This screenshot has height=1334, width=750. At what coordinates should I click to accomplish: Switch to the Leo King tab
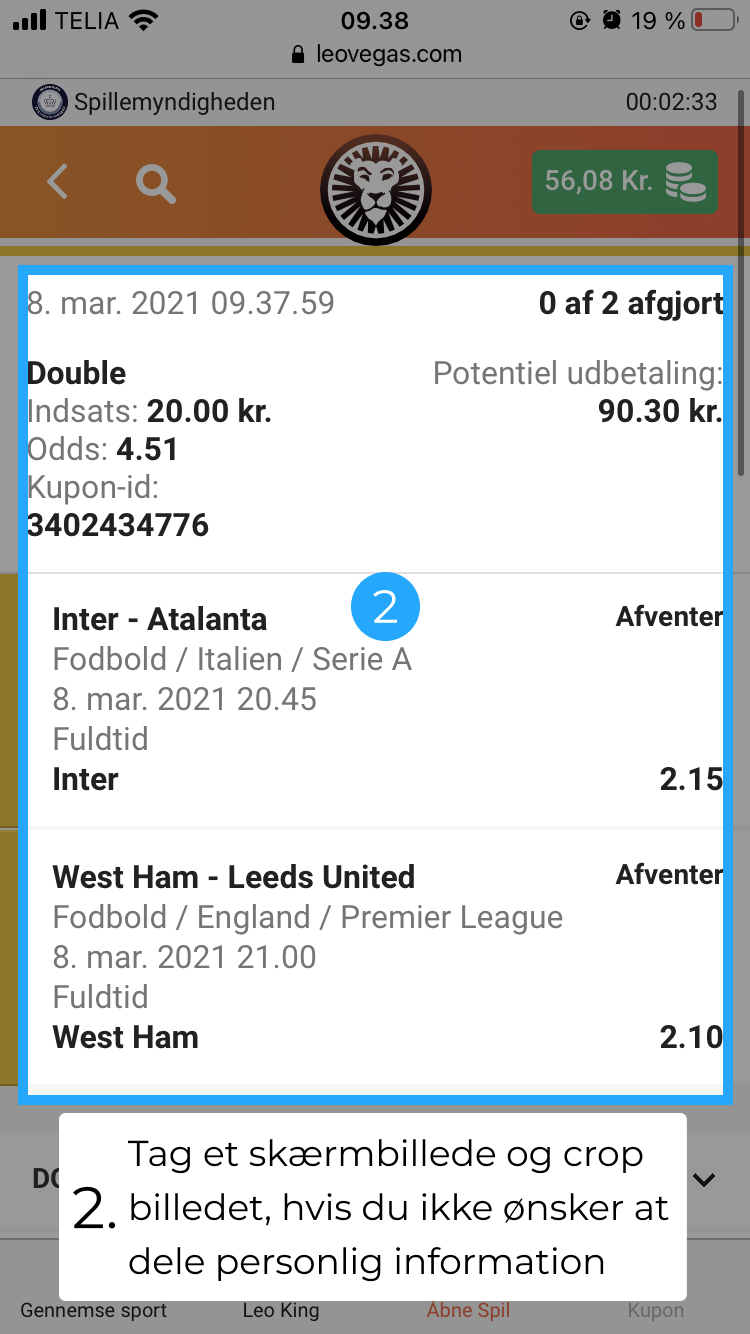(x=281, y=1309)
